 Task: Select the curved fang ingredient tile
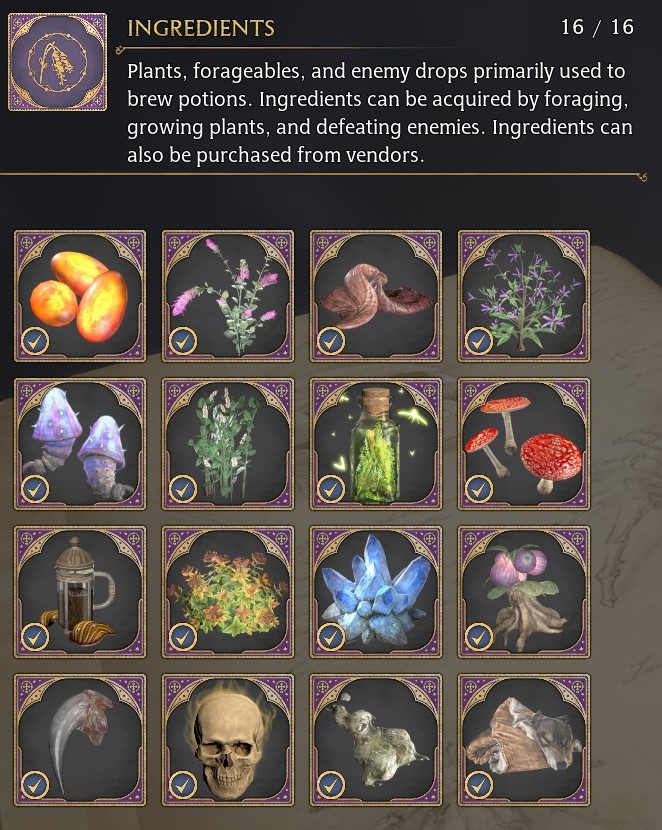pyautogui.click(x=80, y=740)
